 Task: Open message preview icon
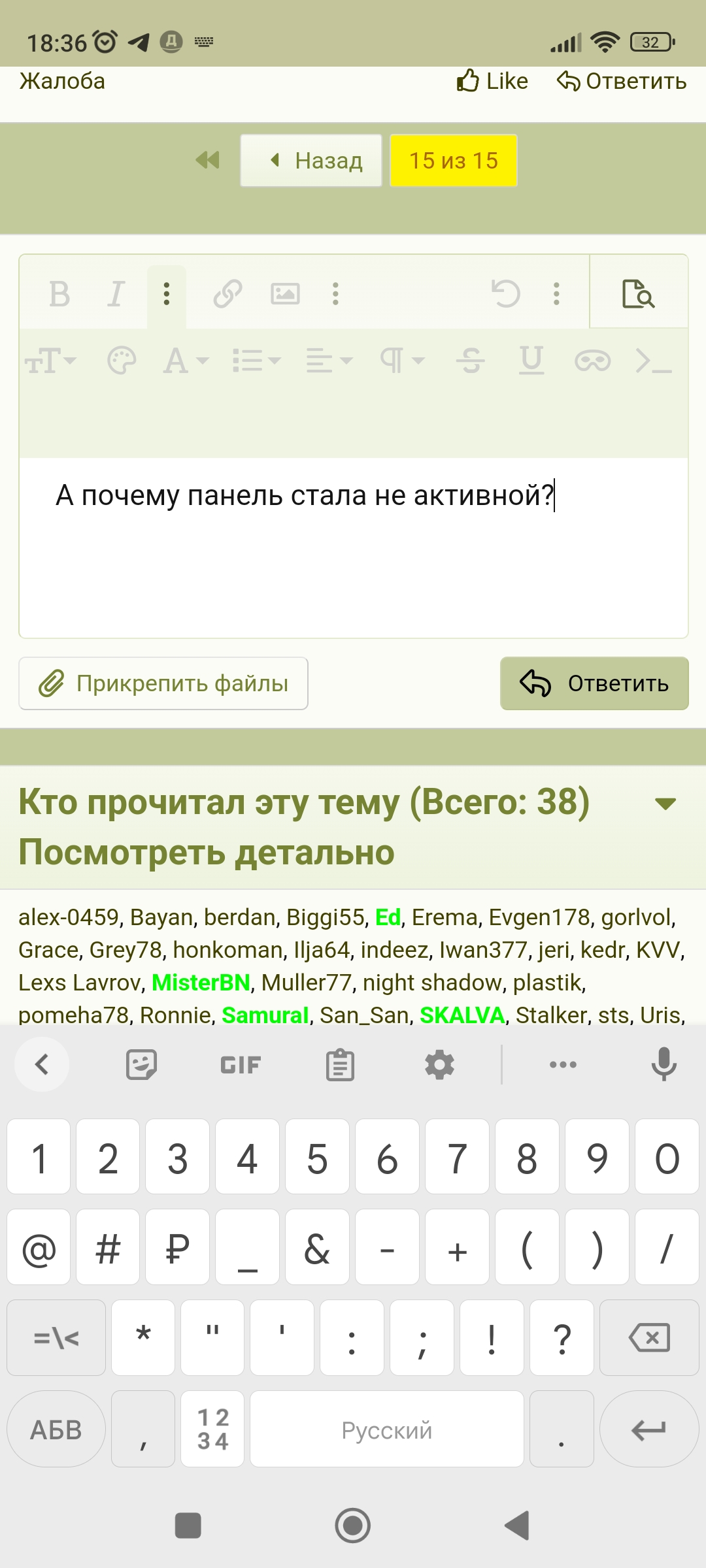click(638, 294)
